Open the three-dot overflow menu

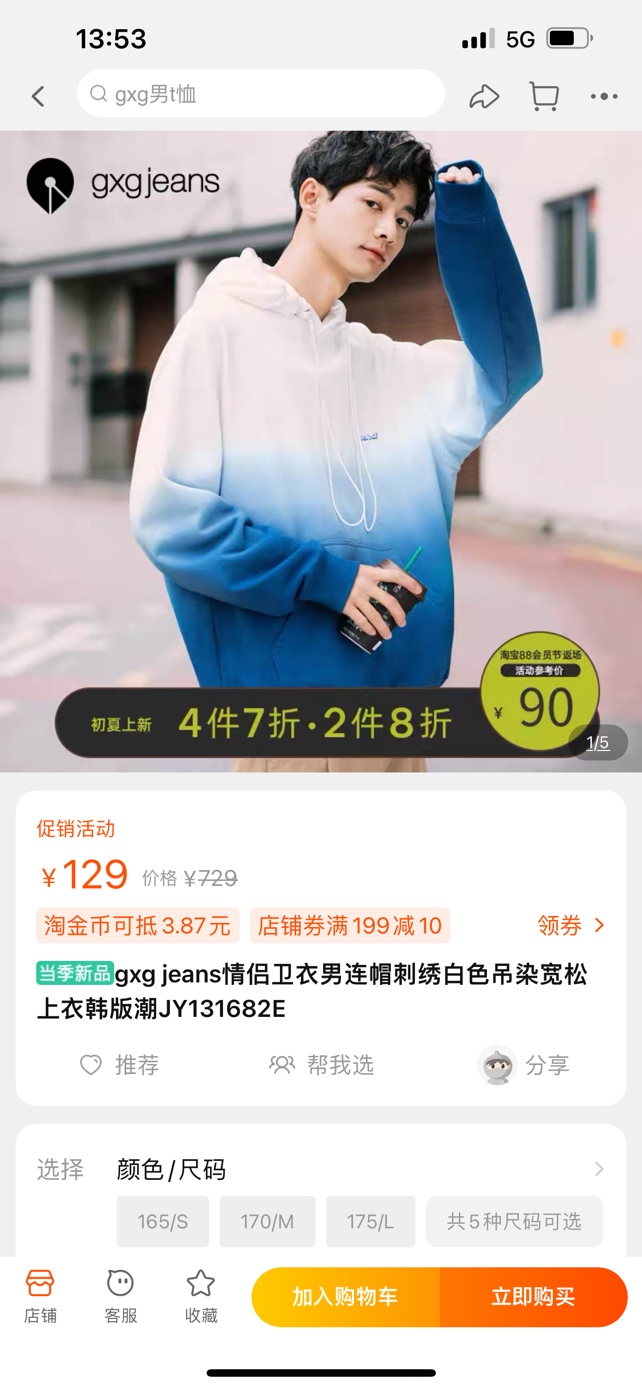(x=604, y=97)
